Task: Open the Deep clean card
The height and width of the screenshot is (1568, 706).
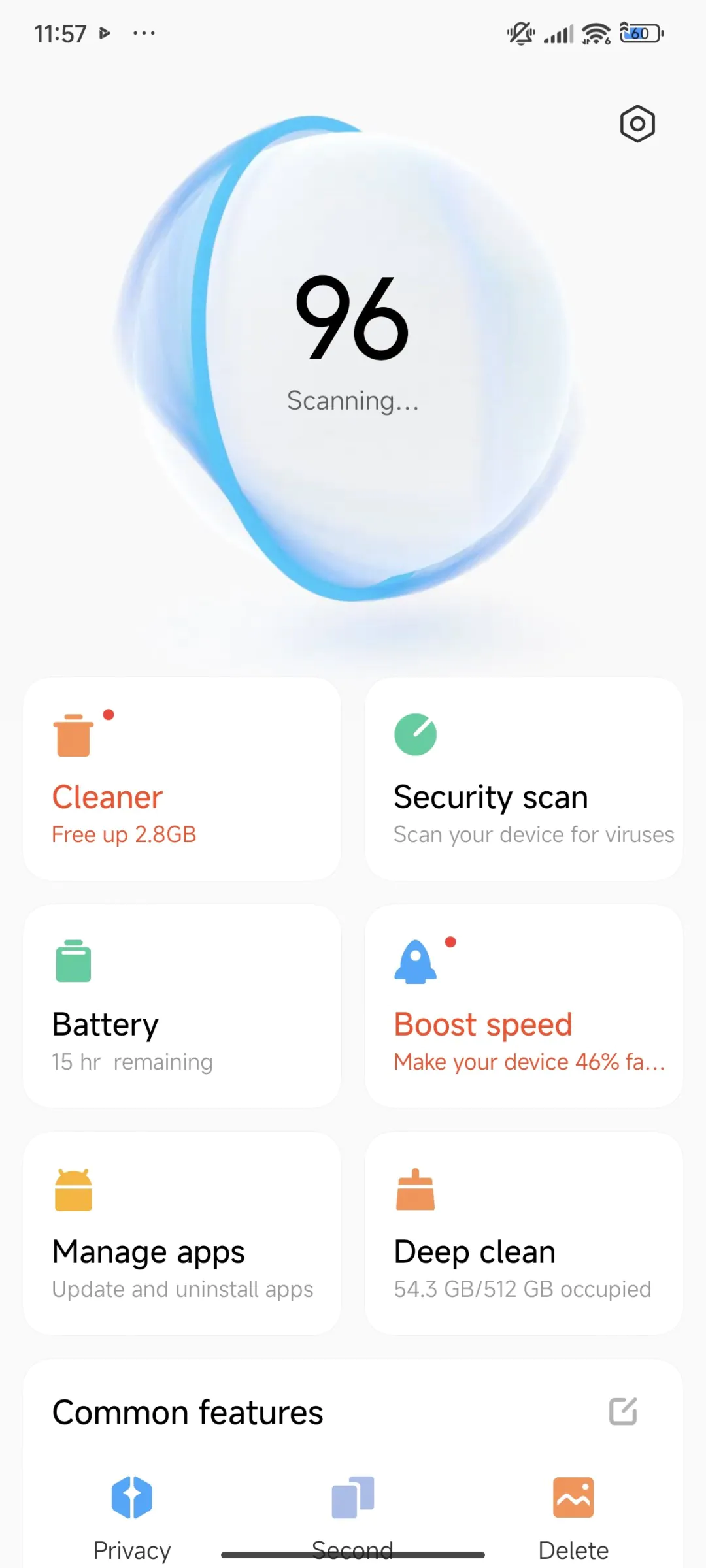Action: [524, 1233]
